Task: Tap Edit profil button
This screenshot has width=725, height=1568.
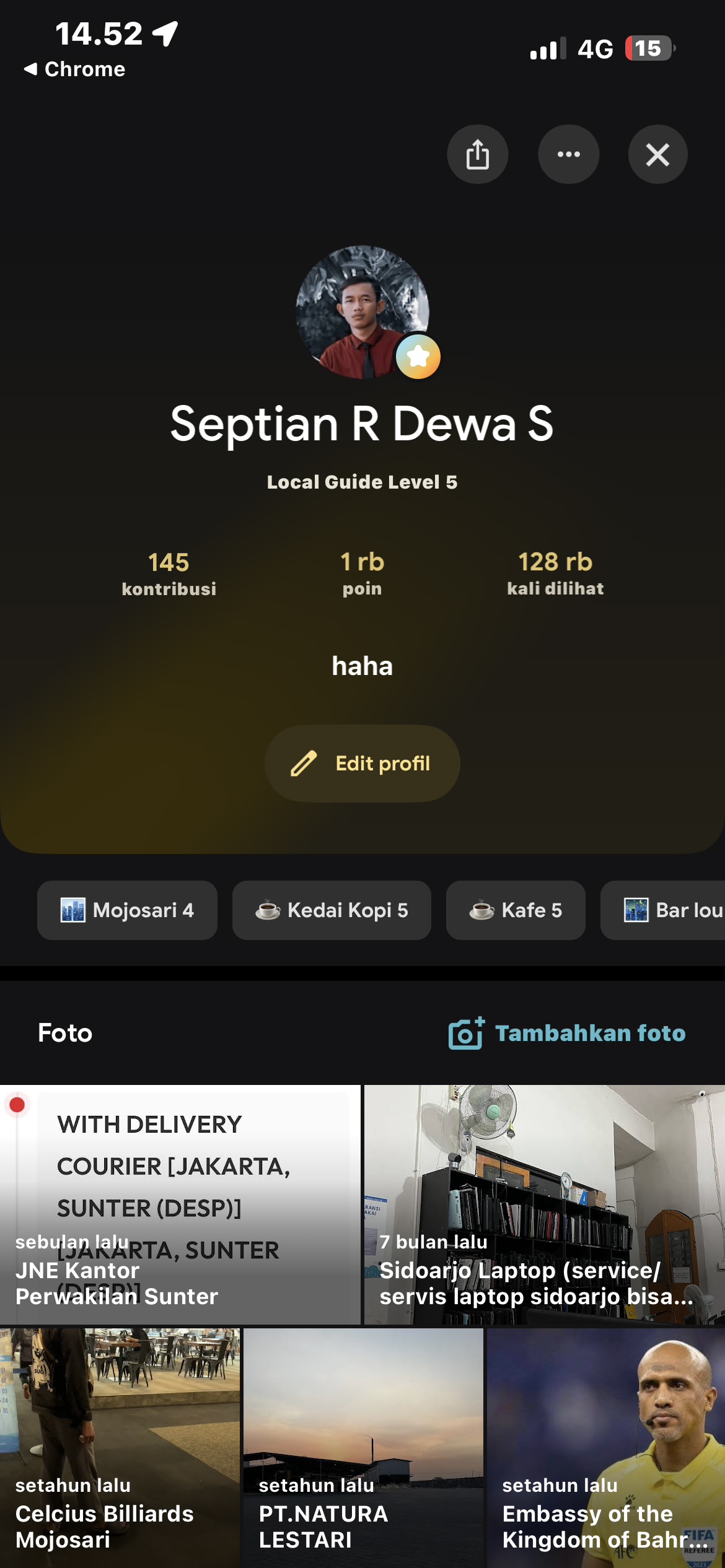Action: point(362,763)
